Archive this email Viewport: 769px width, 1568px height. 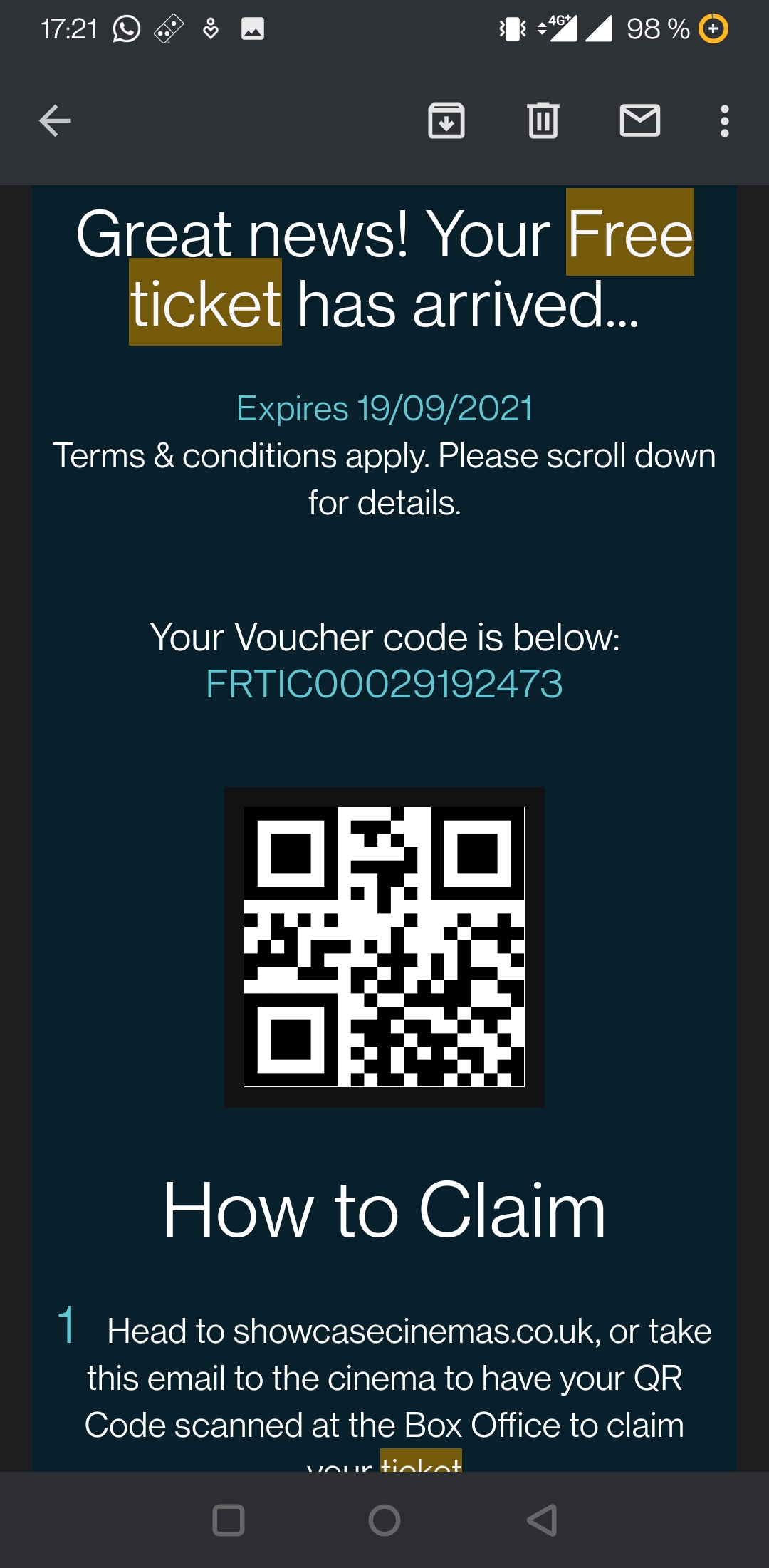point(446,120)
